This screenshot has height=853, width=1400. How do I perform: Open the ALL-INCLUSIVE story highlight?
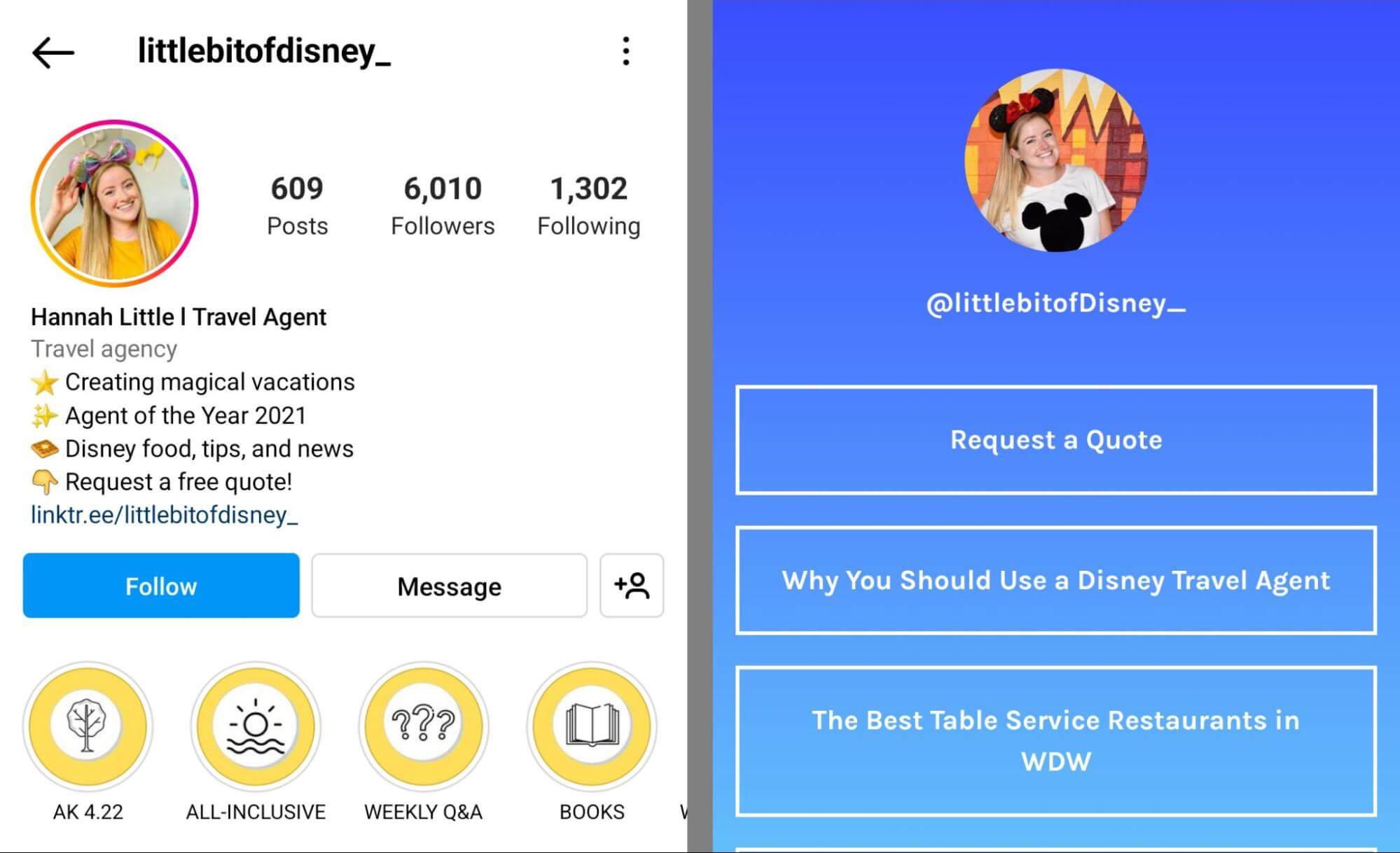(256, 726)
